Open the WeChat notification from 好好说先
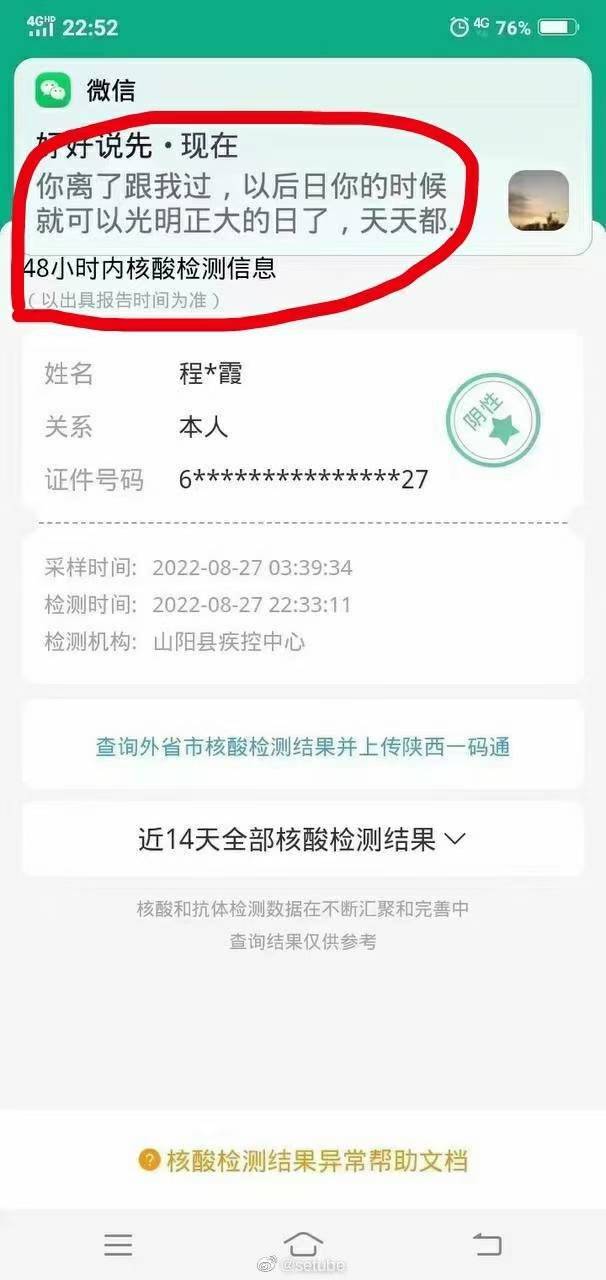 coord(302,157)
